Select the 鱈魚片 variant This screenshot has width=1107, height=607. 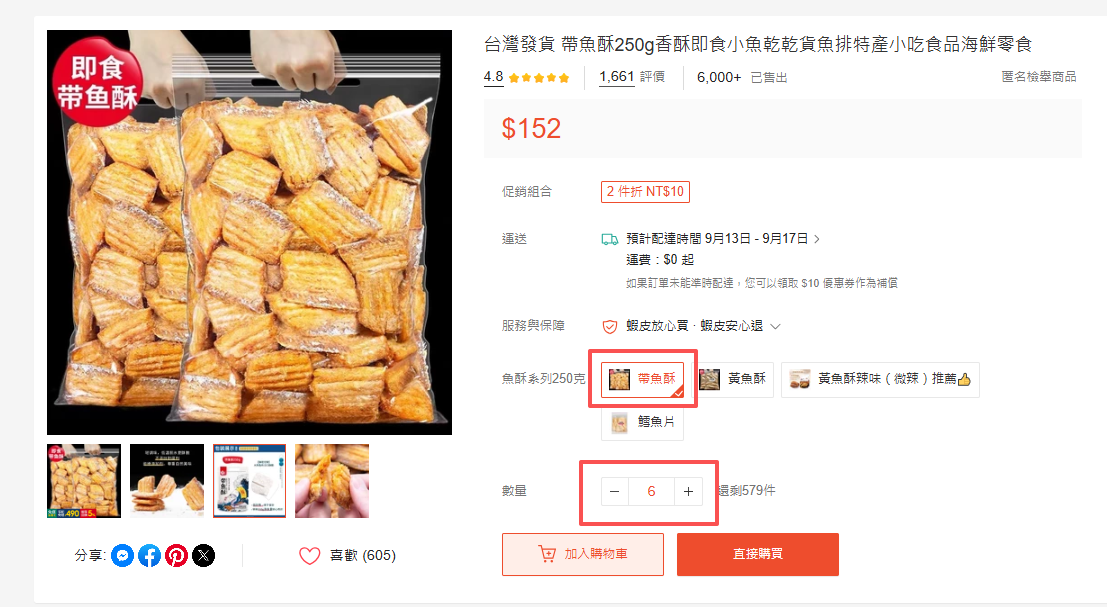642,422
